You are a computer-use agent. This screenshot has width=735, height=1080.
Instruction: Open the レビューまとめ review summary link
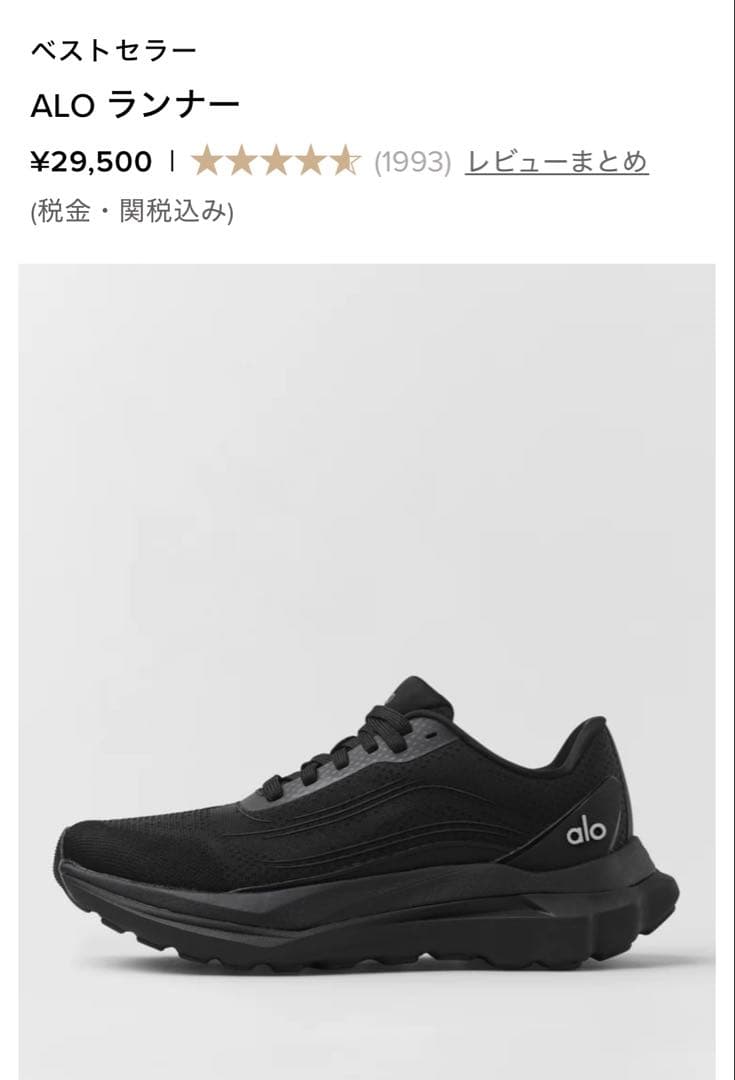click(557, 162)
